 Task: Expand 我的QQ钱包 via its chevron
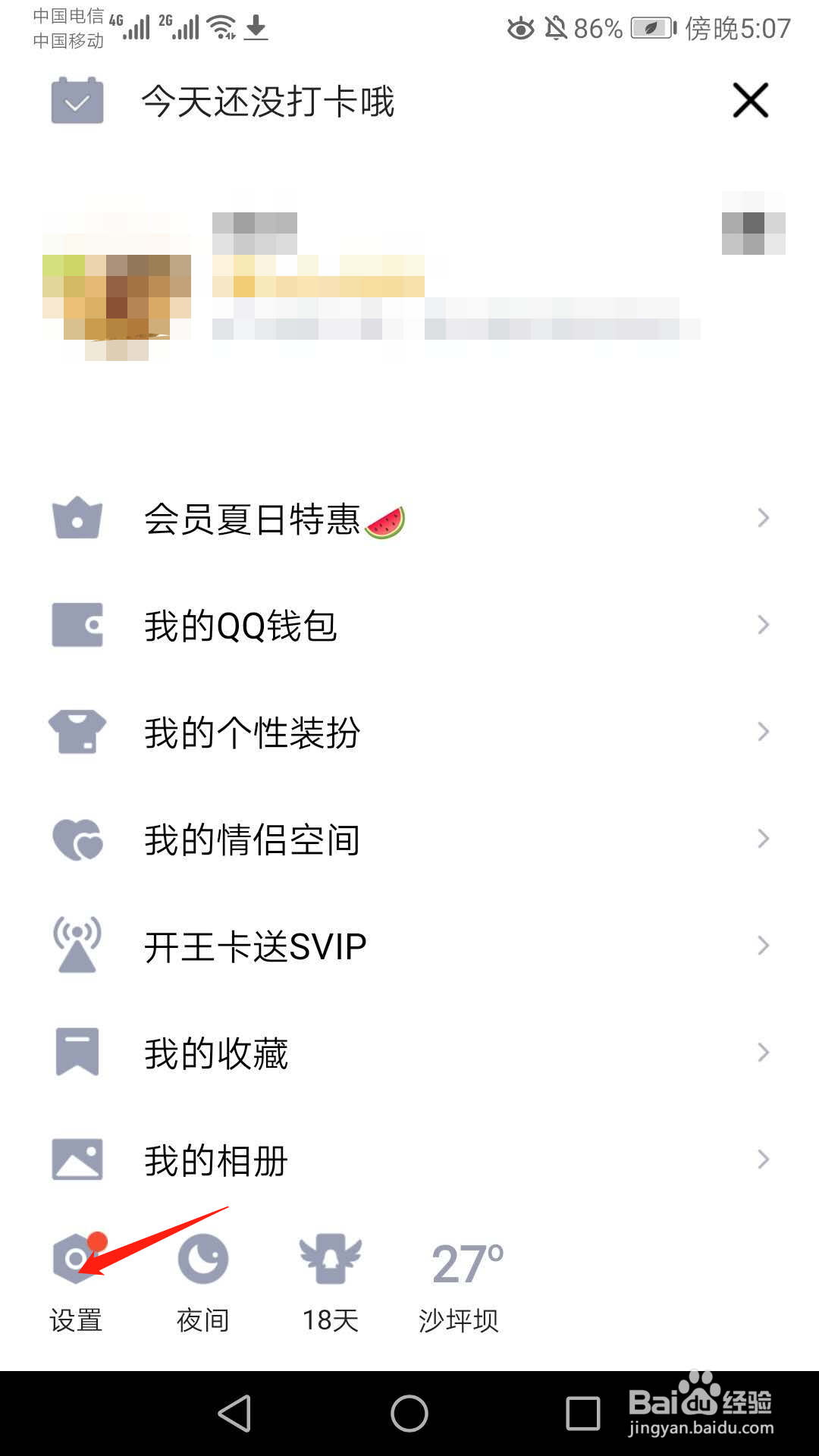coord(763,624)
